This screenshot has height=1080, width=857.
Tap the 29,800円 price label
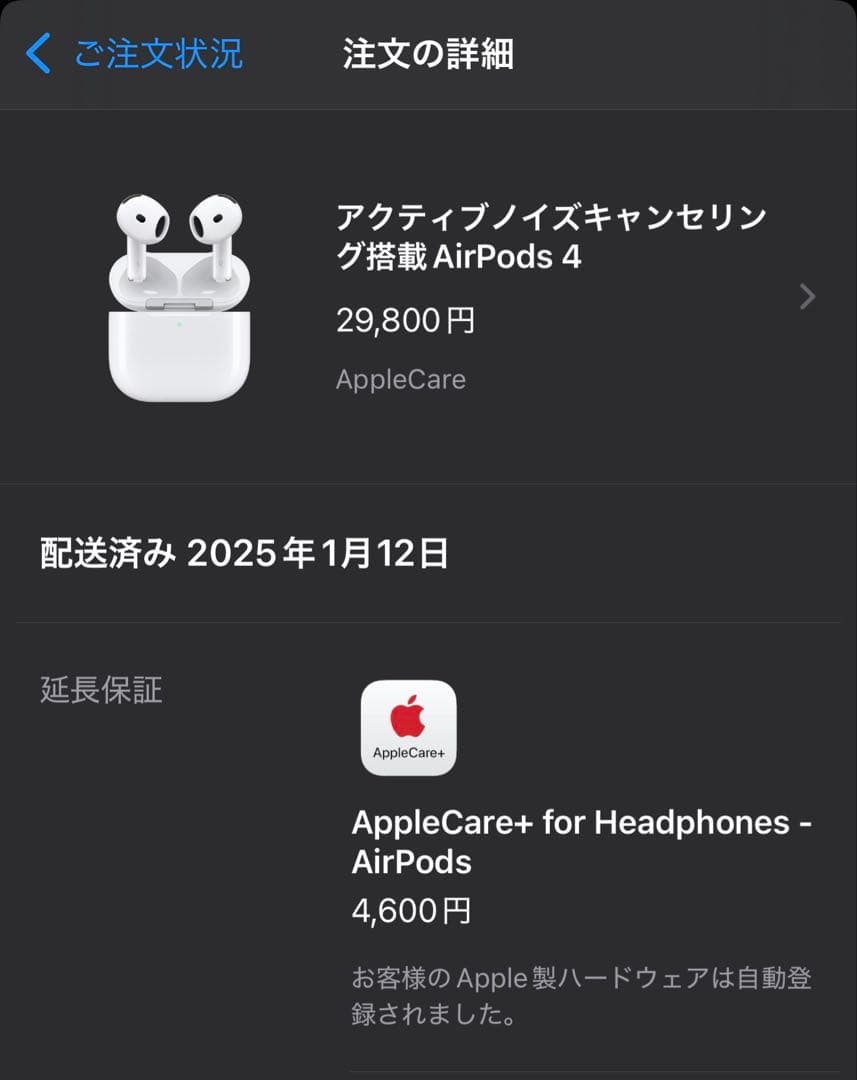406,320
